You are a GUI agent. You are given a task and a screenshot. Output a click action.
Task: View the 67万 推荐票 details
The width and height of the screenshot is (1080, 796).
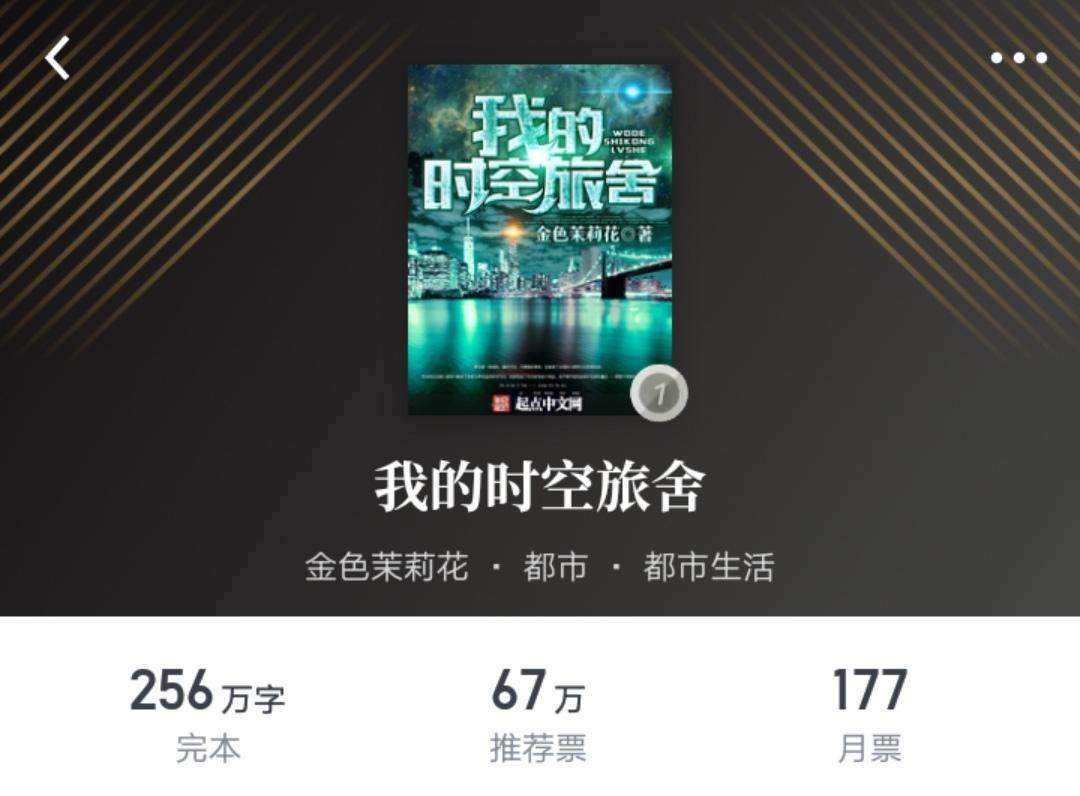point(538,715)
